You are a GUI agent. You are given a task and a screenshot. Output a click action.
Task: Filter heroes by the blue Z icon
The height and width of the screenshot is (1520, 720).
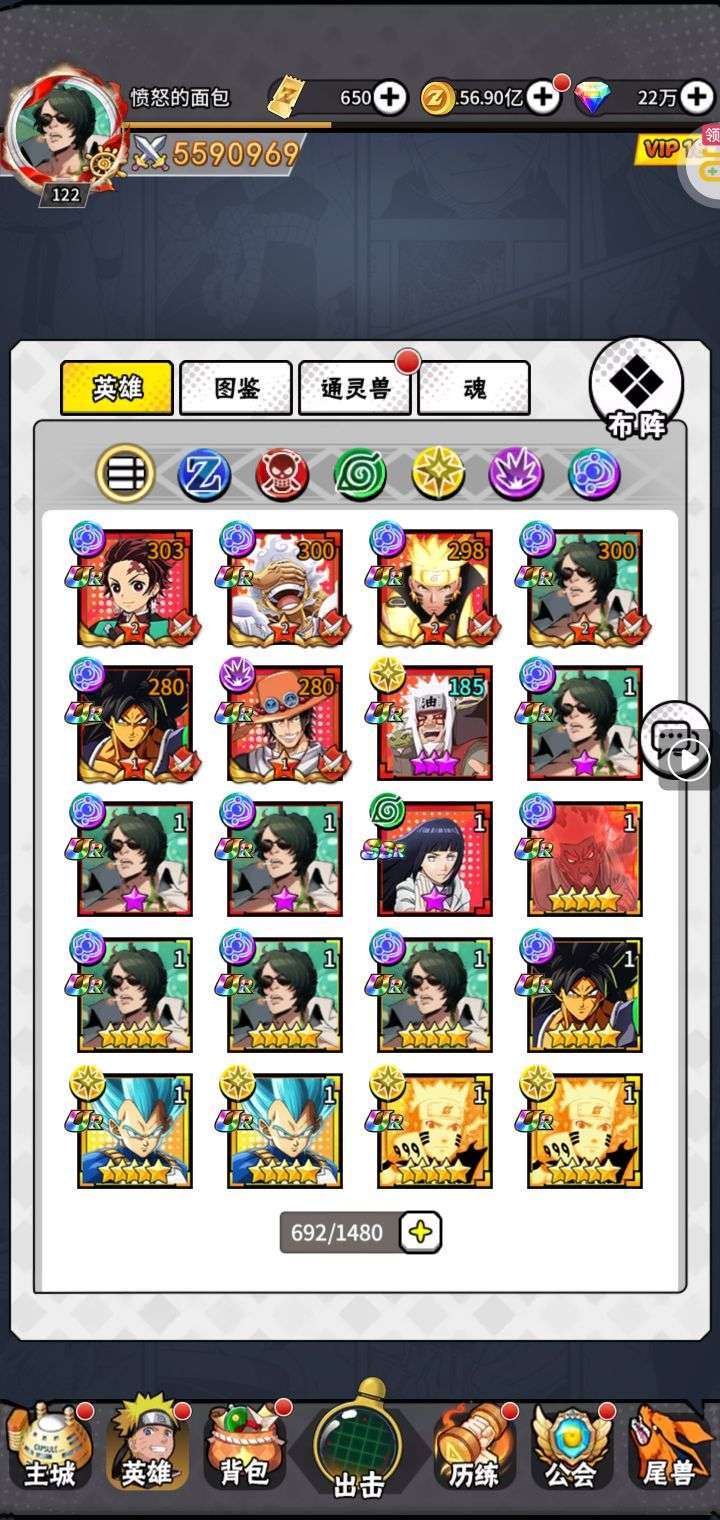[204, 473]
